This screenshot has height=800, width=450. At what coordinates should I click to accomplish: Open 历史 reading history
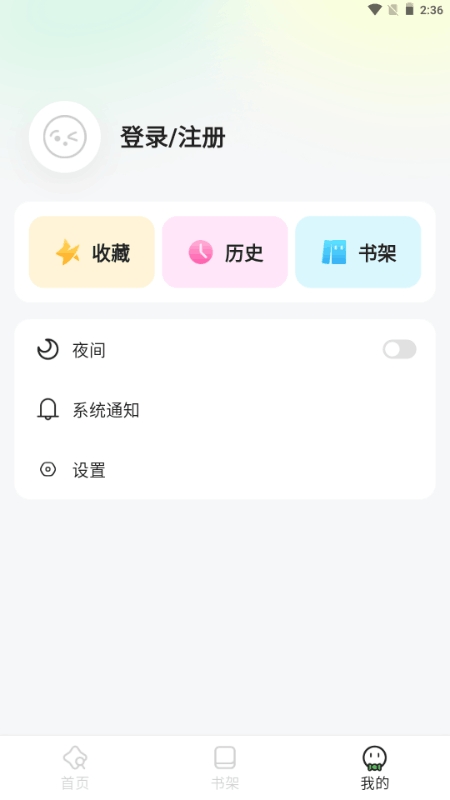pos(225,252)
